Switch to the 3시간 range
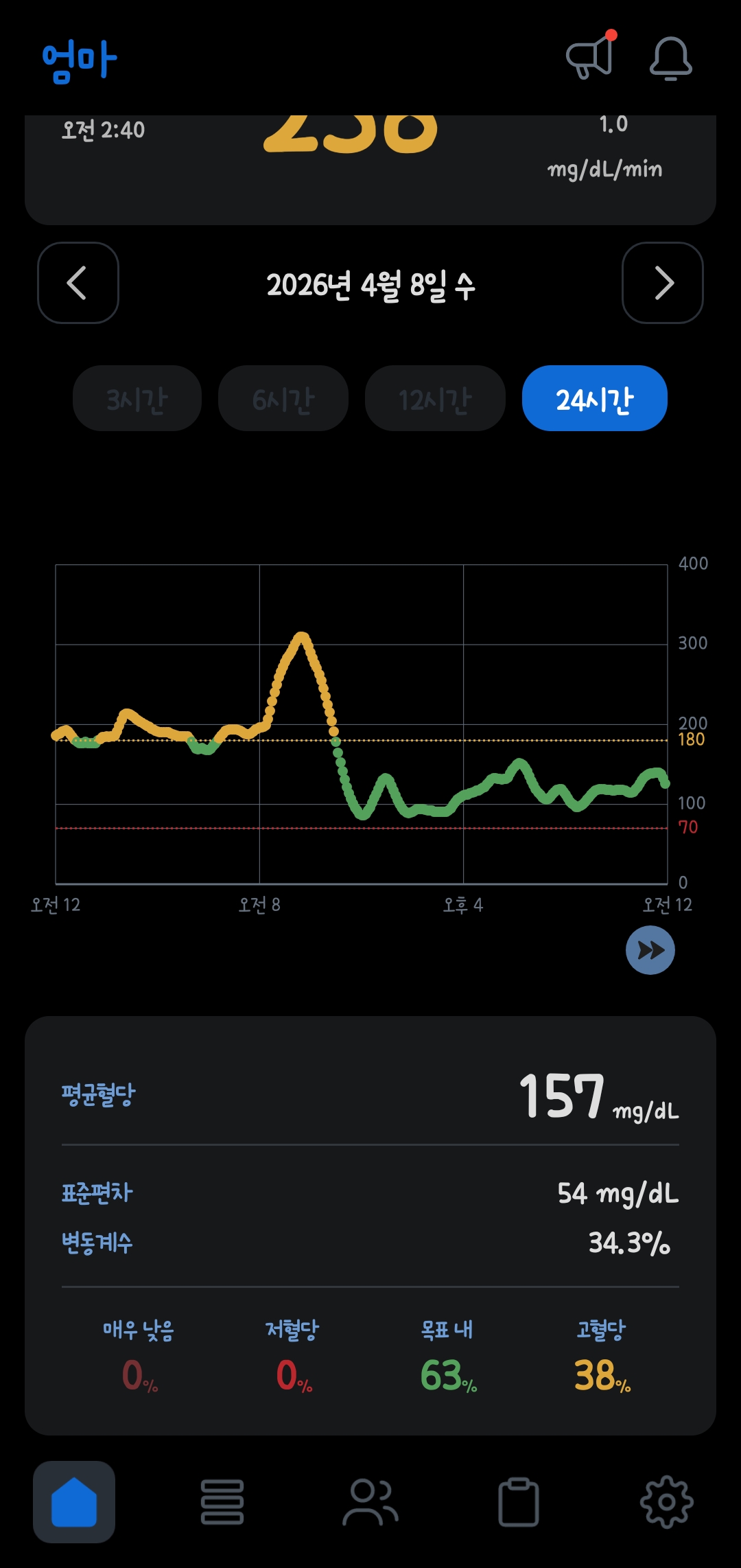Screen dimensions: 741x1568 [137, 399]
